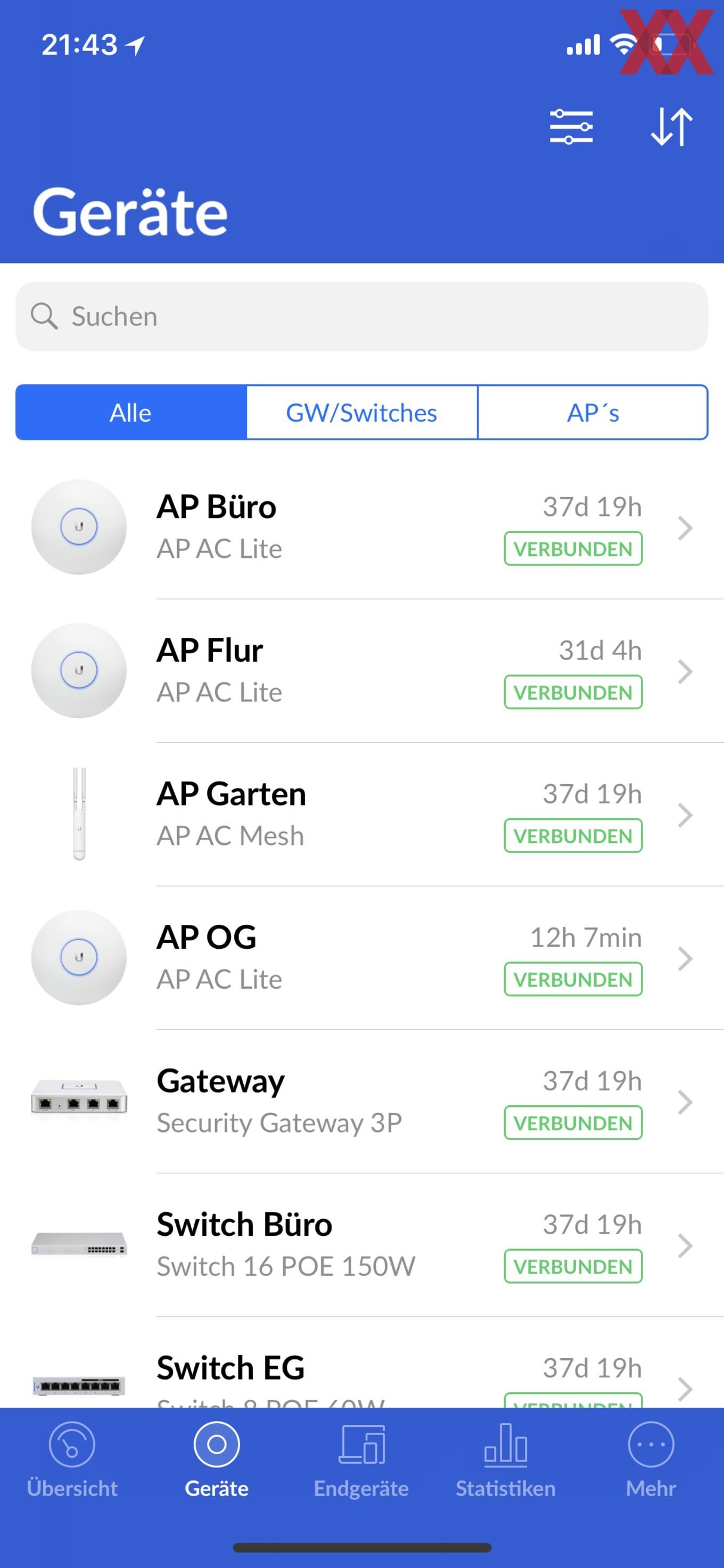Tap the Suchen search field

362,316
